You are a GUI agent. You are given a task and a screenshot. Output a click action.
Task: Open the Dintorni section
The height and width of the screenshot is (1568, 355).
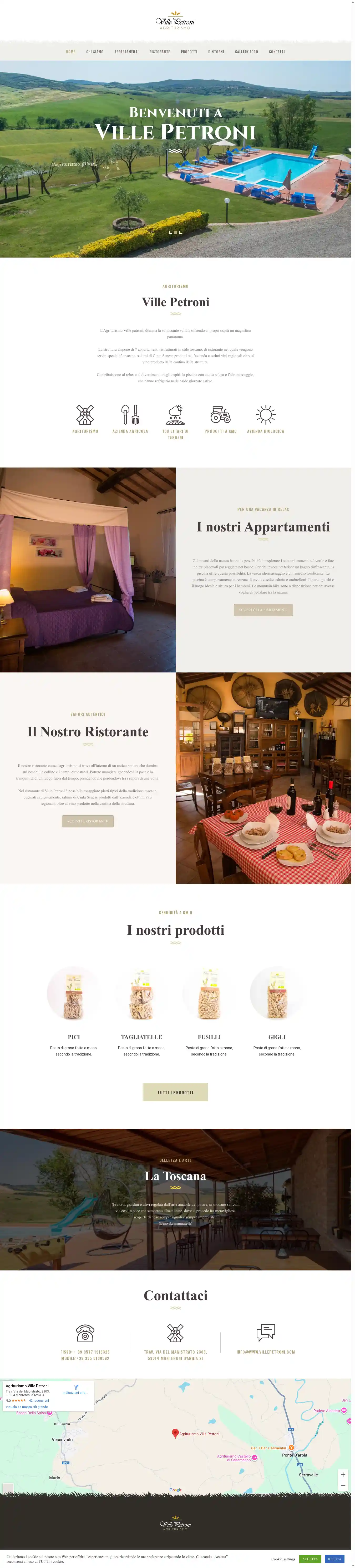pyautogui.click(x=216, y=52)
